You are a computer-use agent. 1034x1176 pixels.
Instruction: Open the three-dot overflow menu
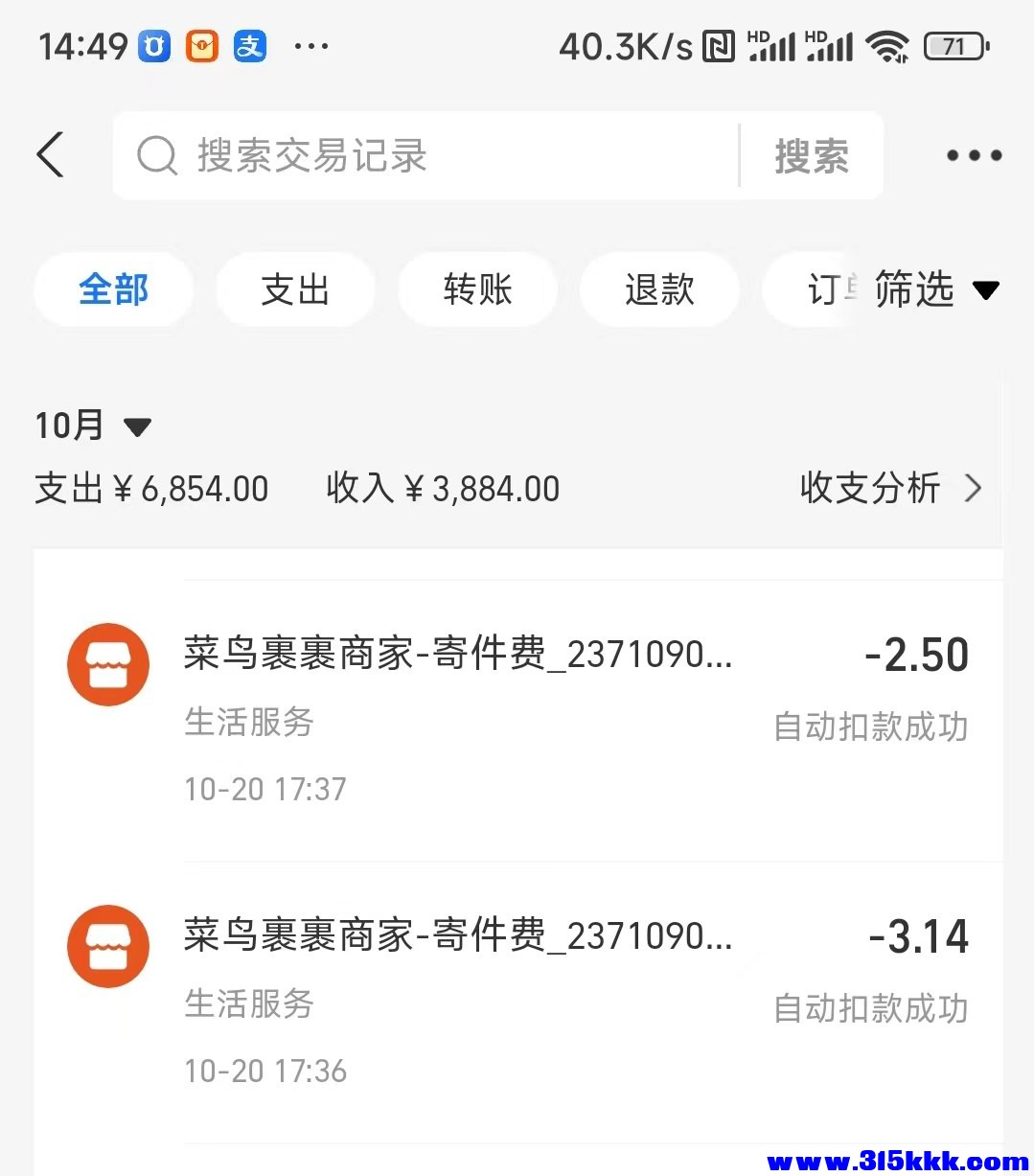click(x=974, y=155)
